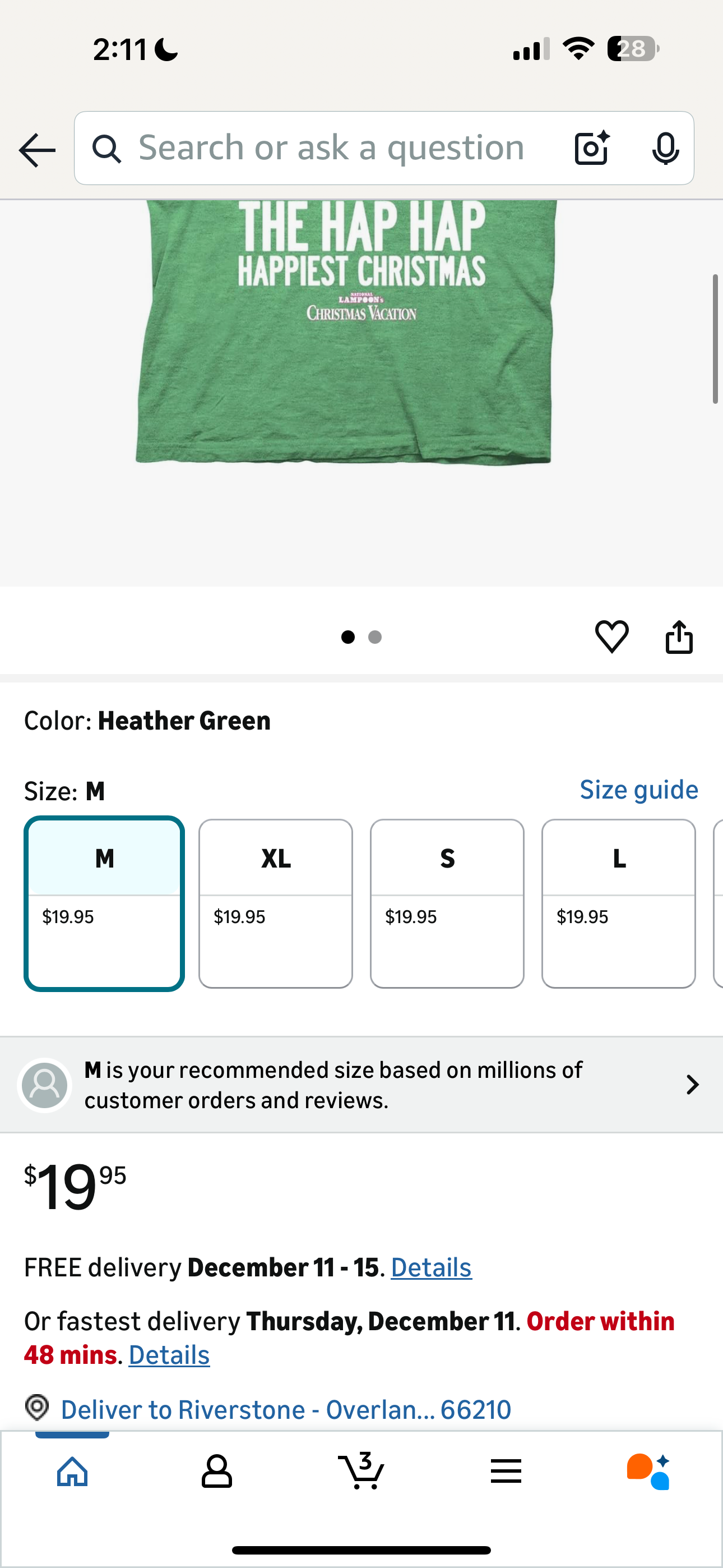Go back with the arrow icon
This screenshot has width=723, height=1568.
point(37,150)
